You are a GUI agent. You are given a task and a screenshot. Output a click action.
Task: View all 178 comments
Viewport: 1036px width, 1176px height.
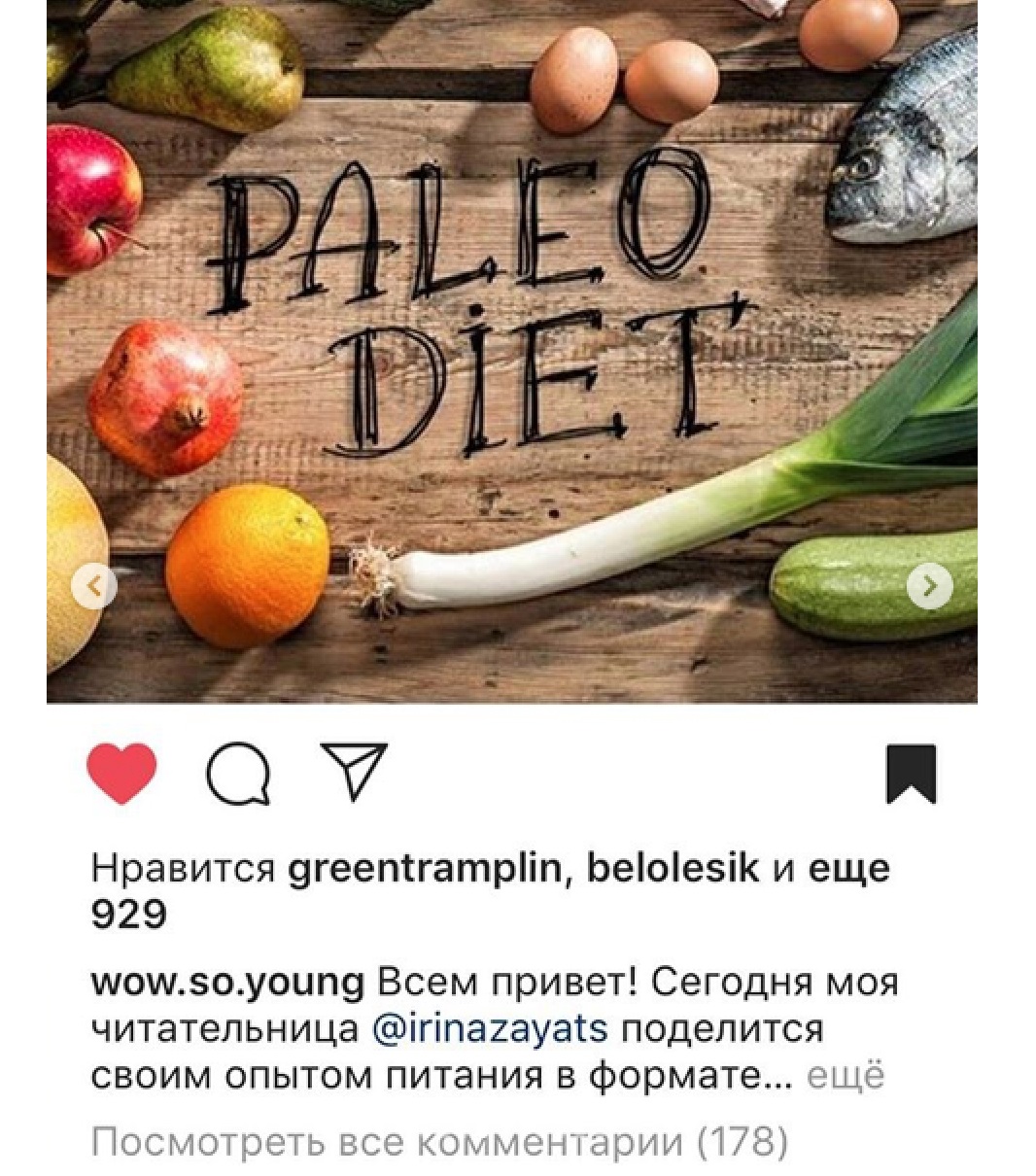click(x=438, y=1142)
